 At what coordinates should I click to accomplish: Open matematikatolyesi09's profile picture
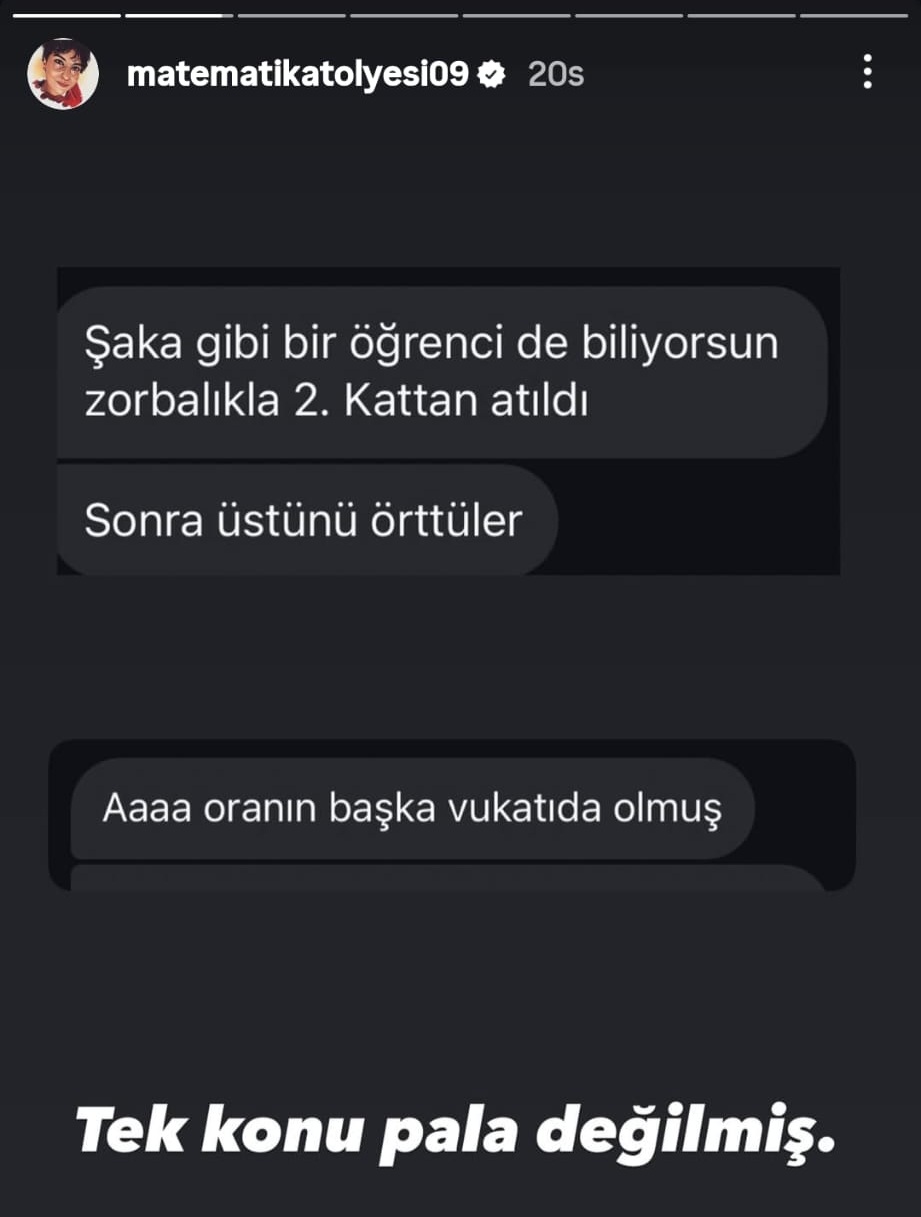(x=63, y=74)
